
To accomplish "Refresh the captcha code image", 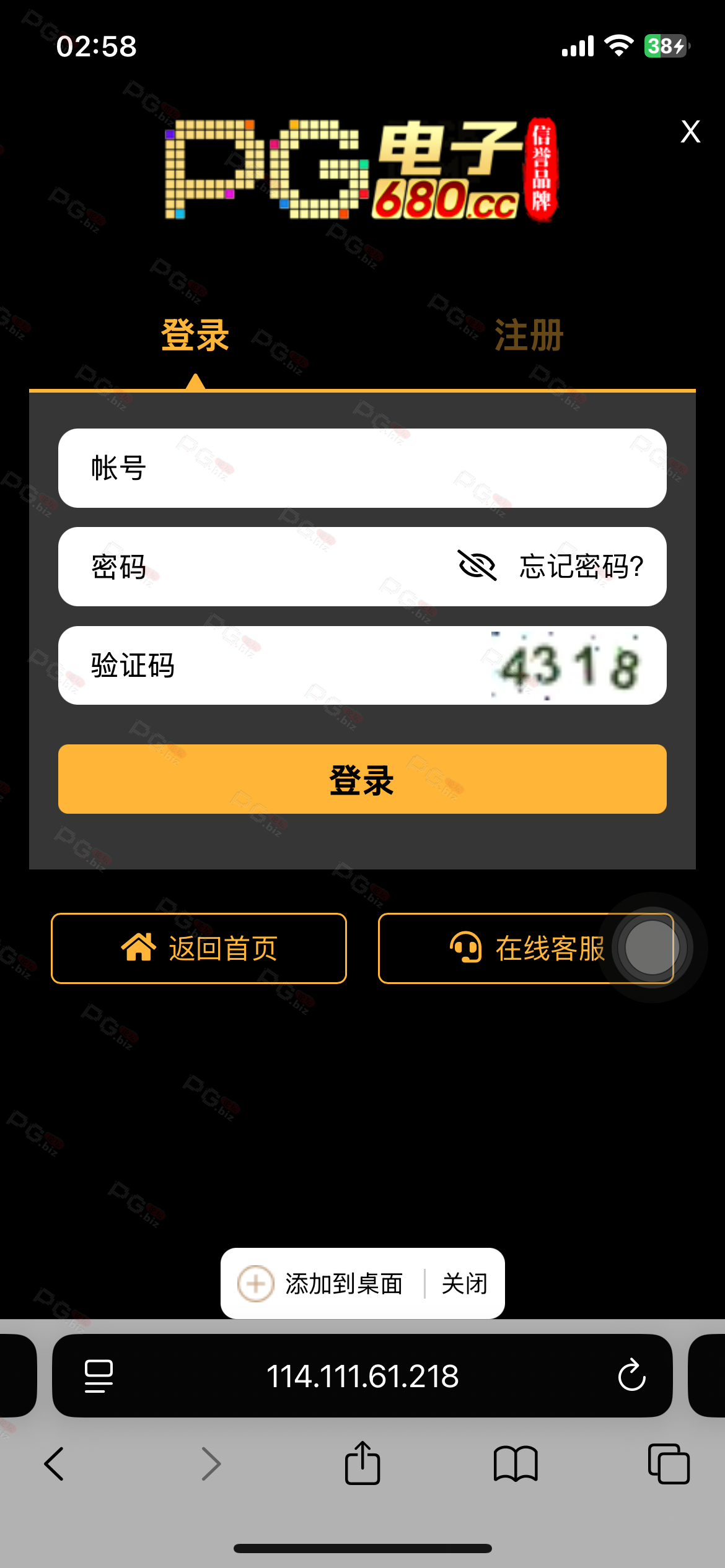I will [x=566, y=666].
